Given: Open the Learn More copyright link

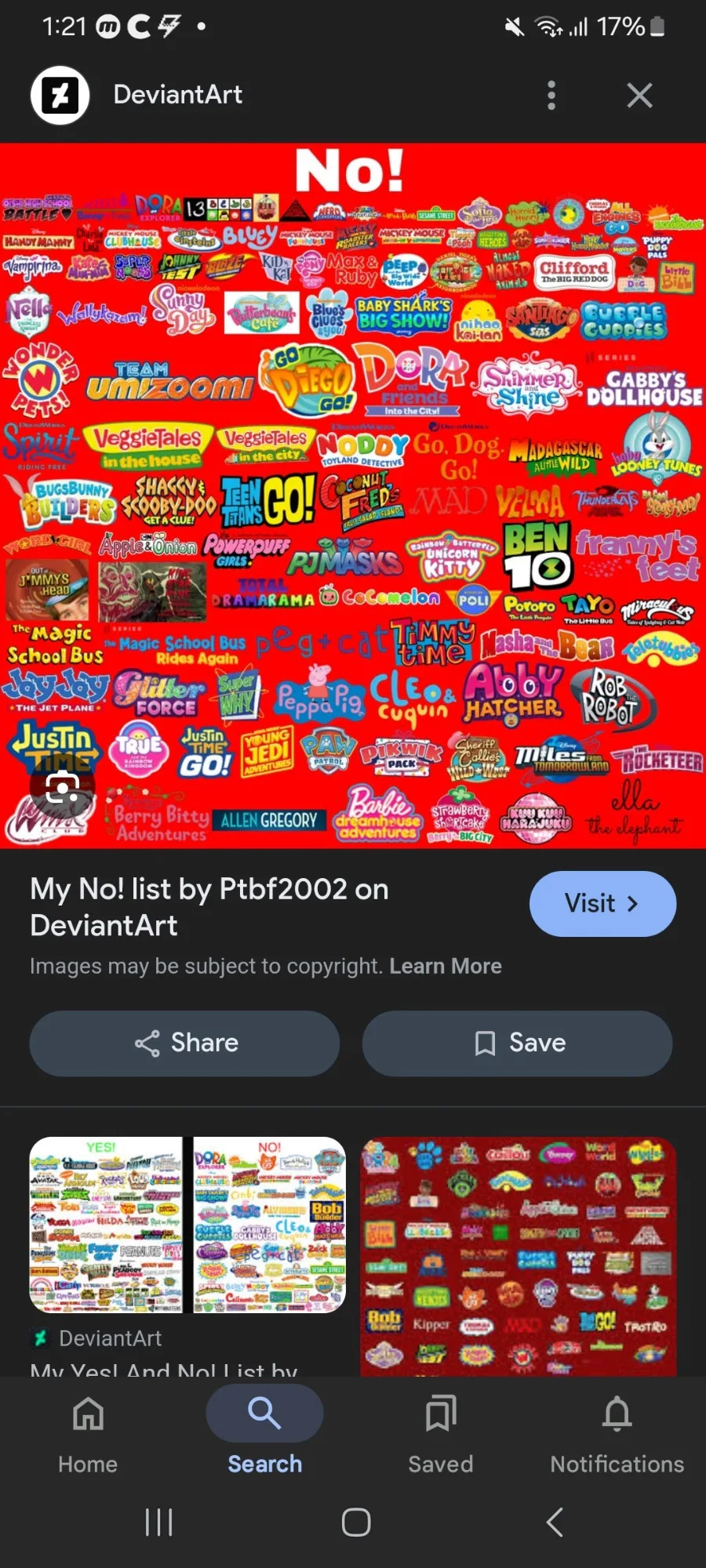Looking at the screenshot, I should [446, 966].
